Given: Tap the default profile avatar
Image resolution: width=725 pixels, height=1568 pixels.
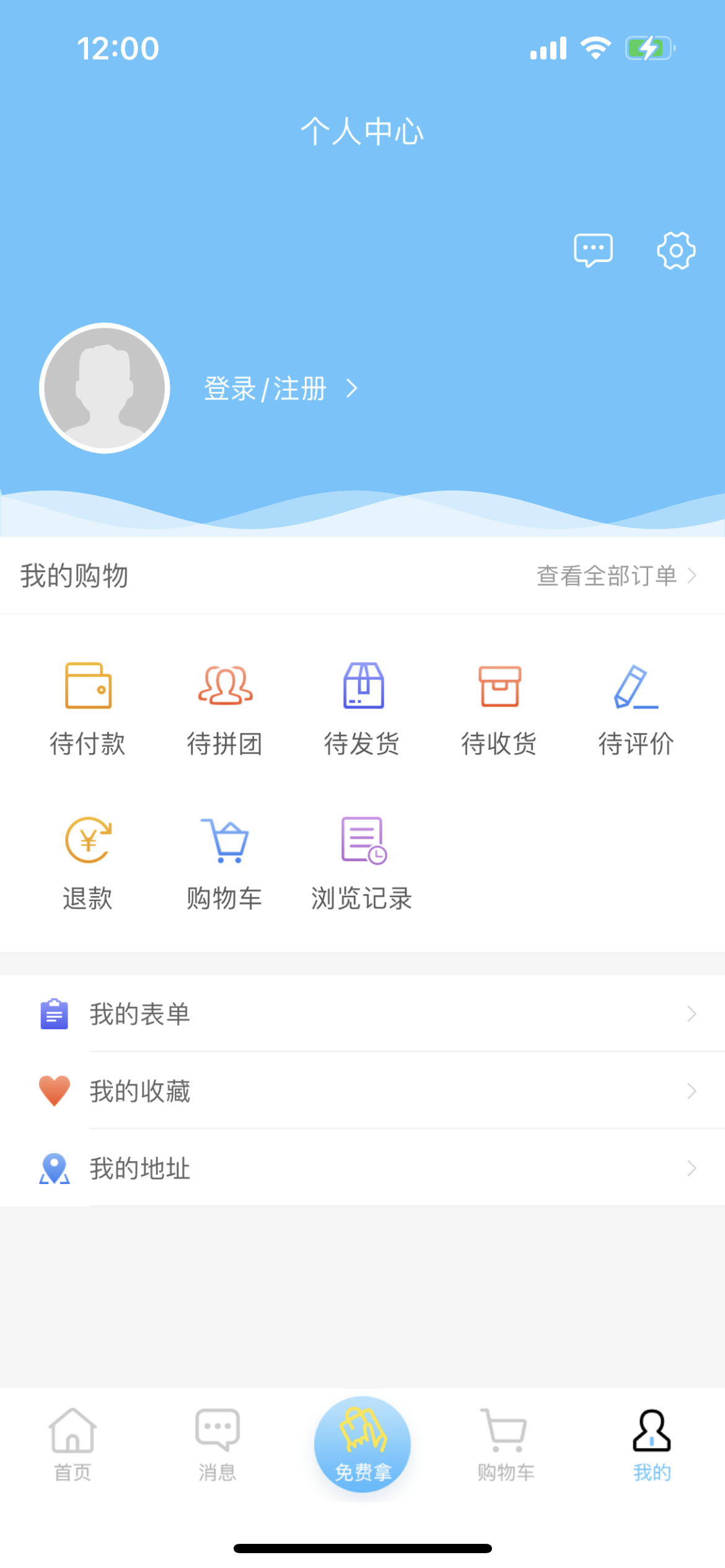Looking at the screenshot, I should [x=104, y=388].
